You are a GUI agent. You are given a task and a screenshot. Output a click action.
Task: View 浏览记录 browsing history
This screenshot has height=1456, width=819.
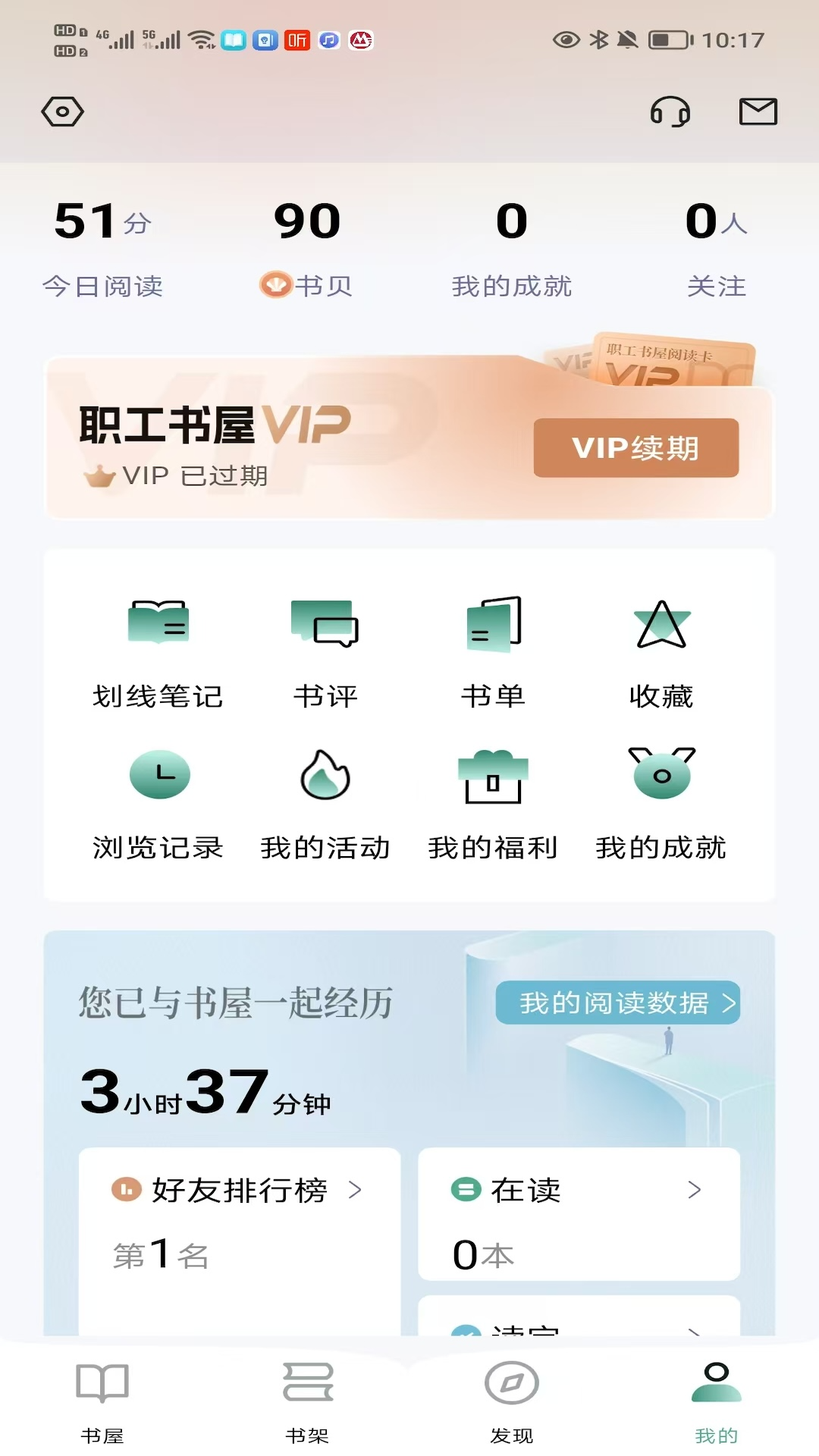(158, 804)
